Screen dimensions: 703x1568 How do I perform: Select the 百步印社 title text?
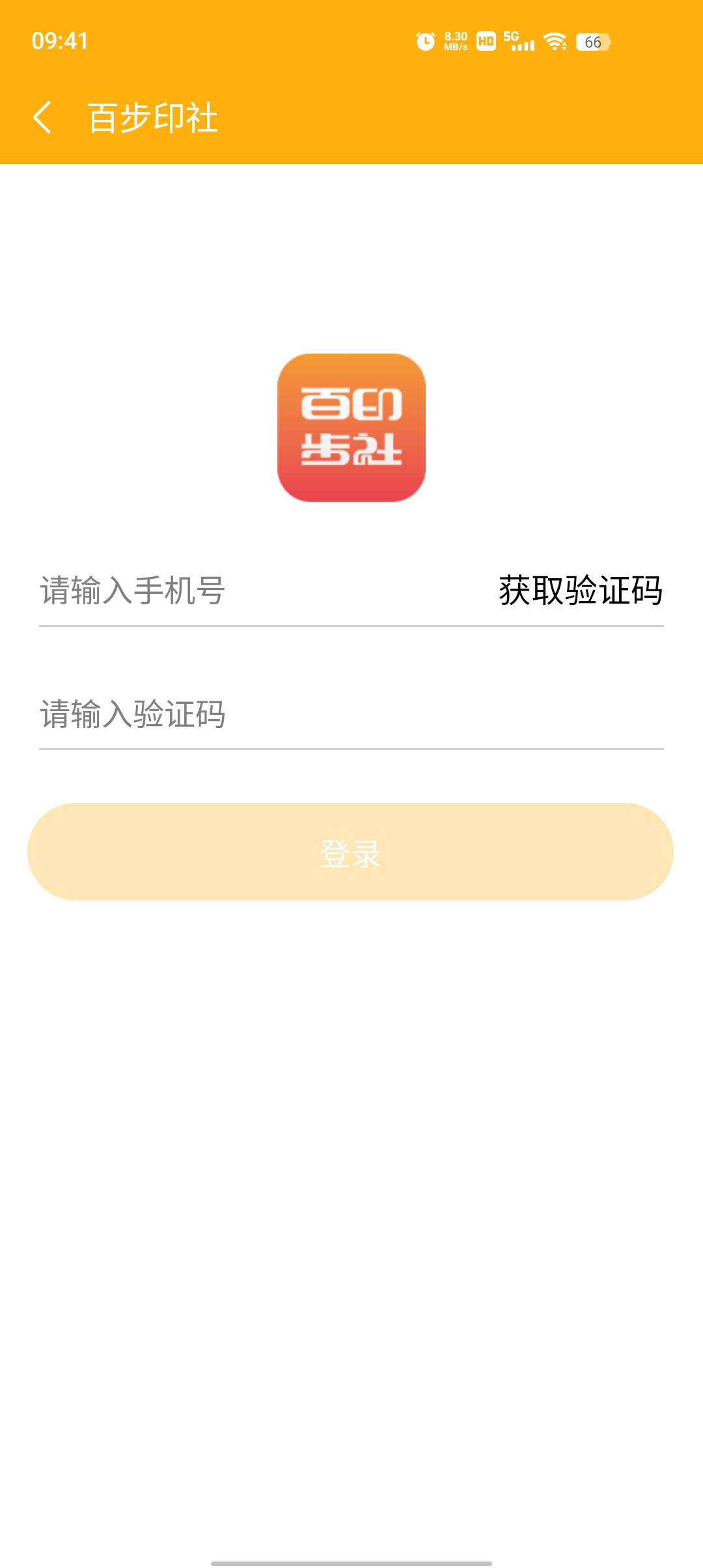[x=153, y=116]
